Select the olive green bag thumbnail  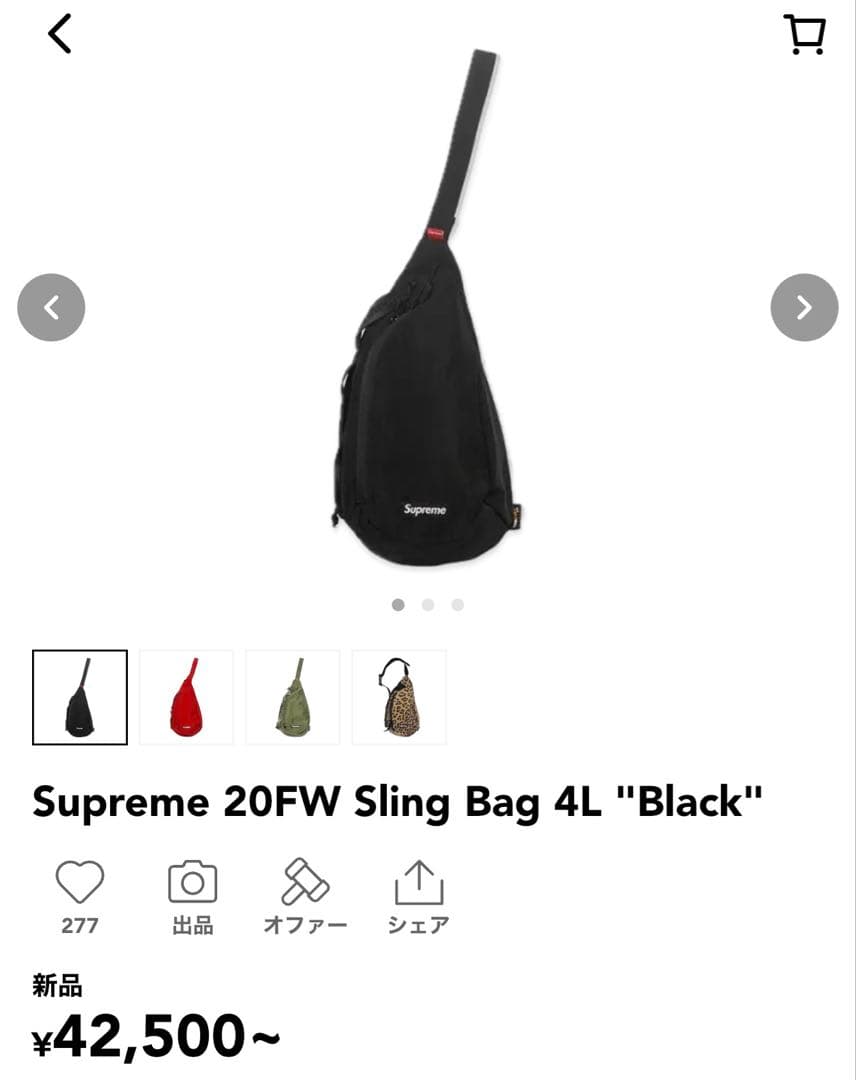pos(294,697)
